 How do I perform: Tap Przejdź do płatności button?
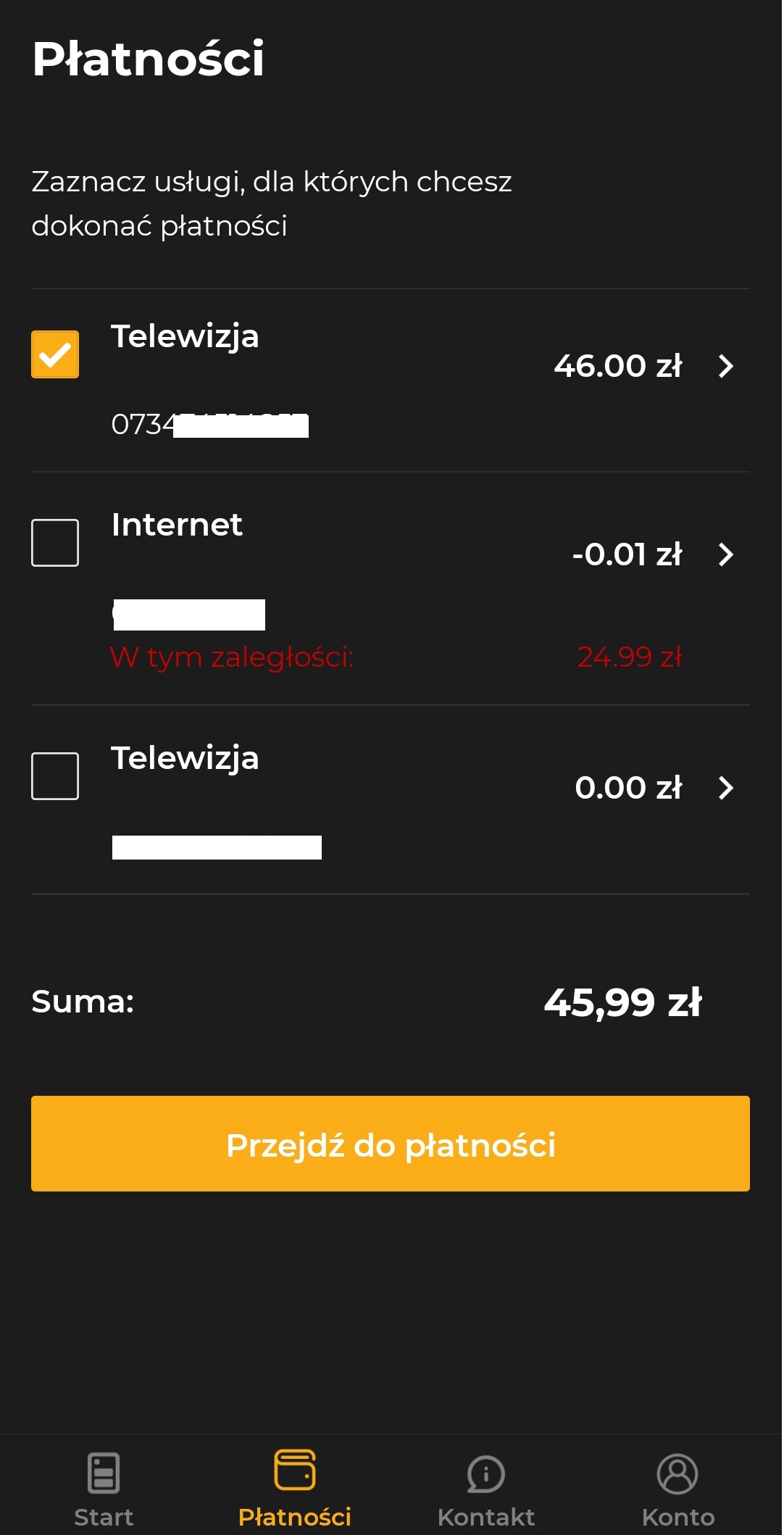tap(391, 1144)
